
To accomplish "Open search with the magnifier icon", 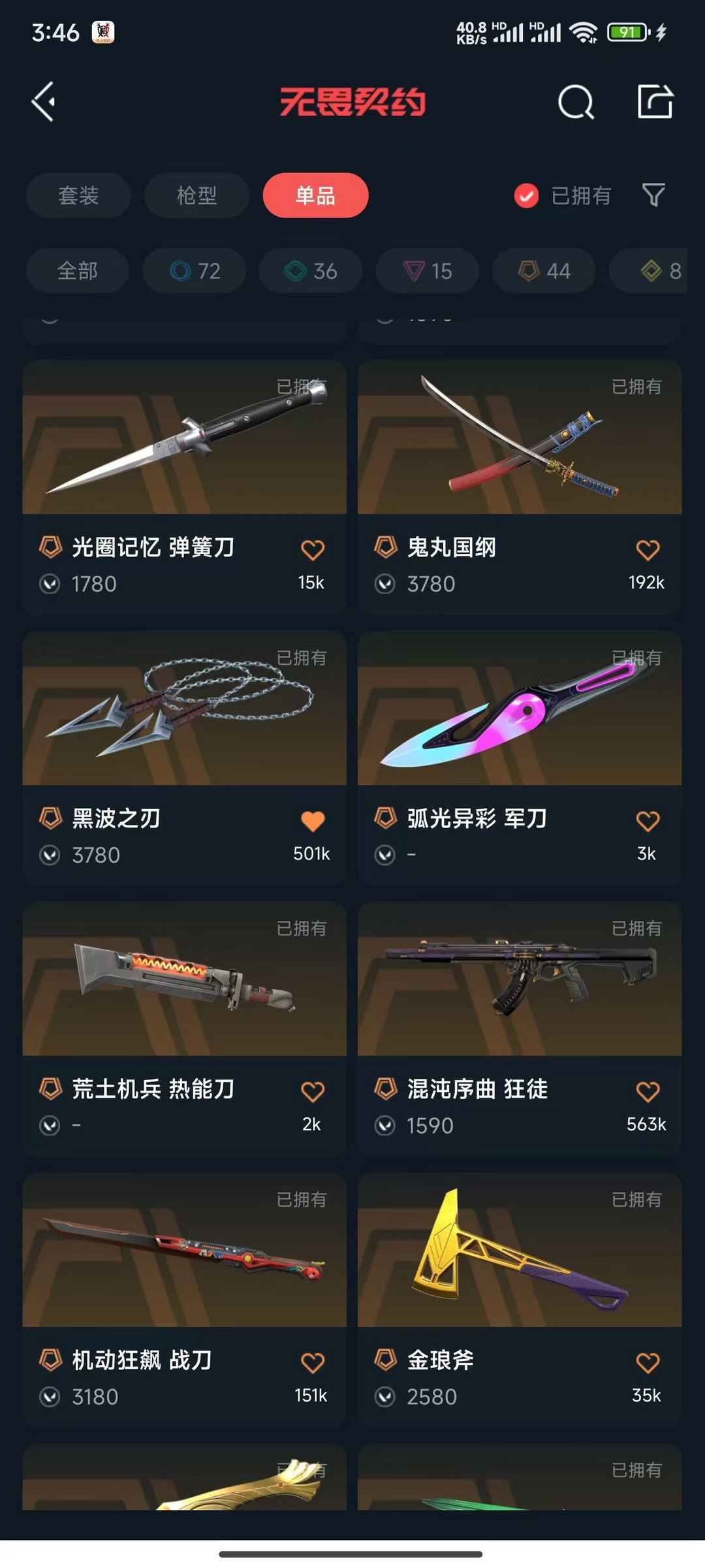I will [x=576, y=103].
